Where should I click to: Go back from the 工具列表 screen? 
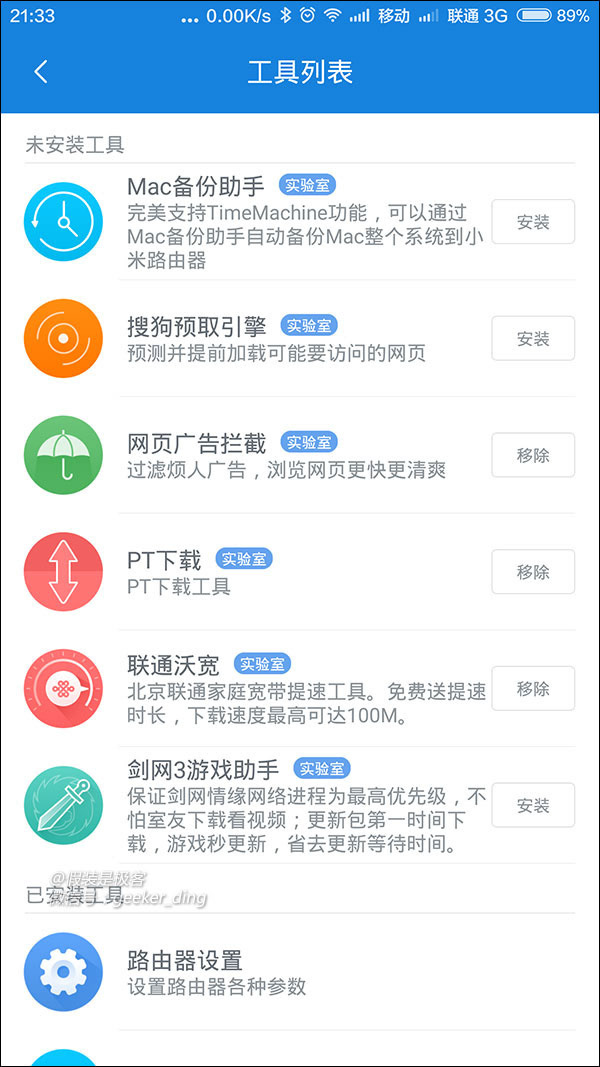(41, 72)
